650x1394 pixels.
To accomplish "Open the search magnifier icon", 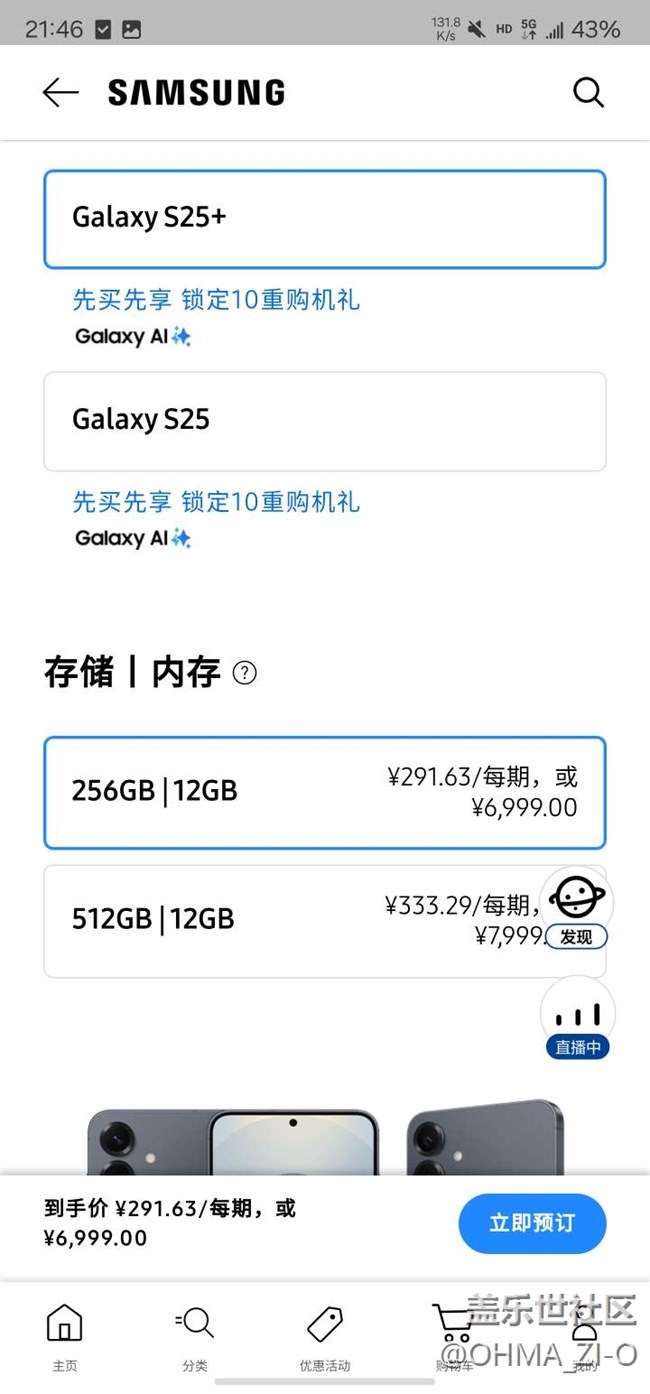I will coord(588,93).
